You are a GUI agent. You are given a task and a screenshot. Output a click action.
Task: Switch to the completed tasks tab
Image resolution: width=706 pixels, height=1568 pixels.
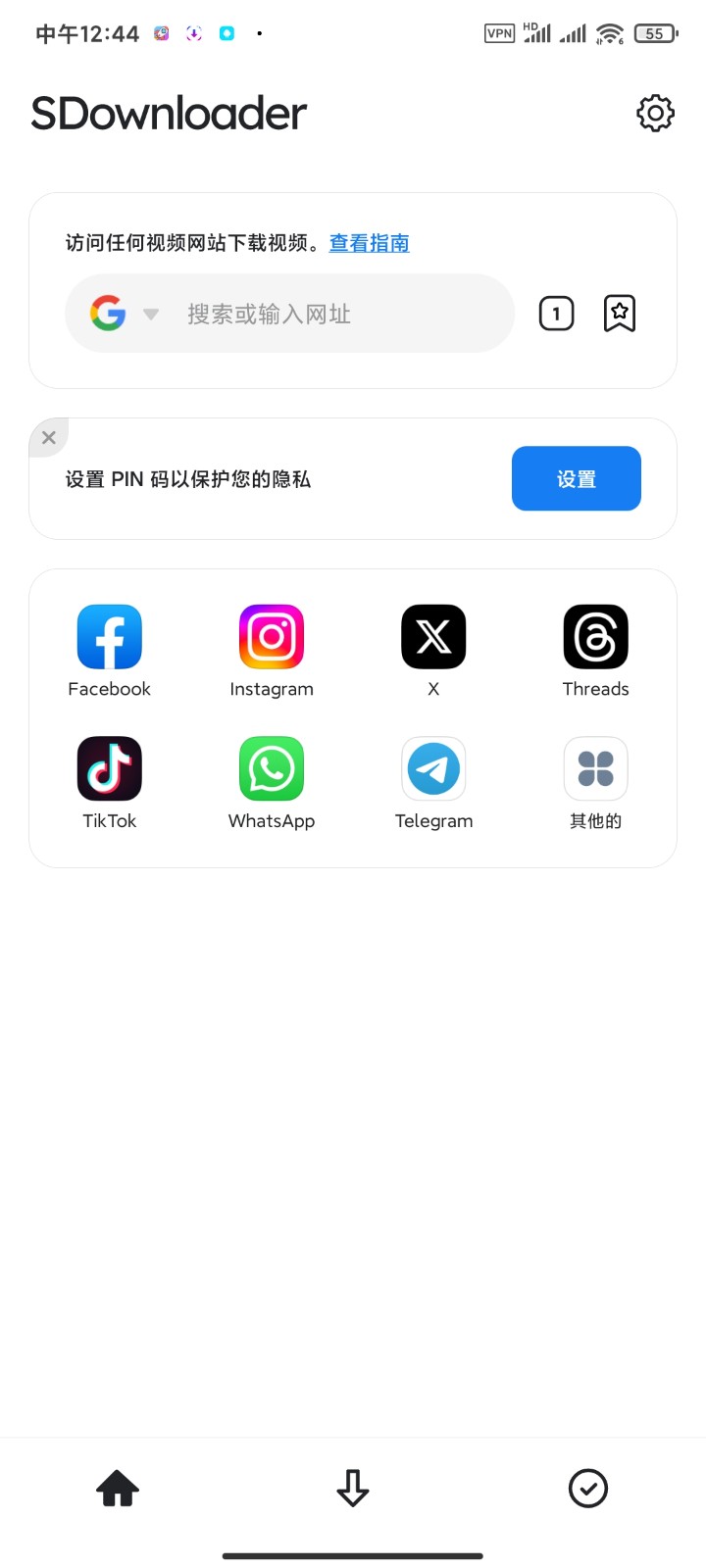pyautogui.click(x=588, y=1489)
